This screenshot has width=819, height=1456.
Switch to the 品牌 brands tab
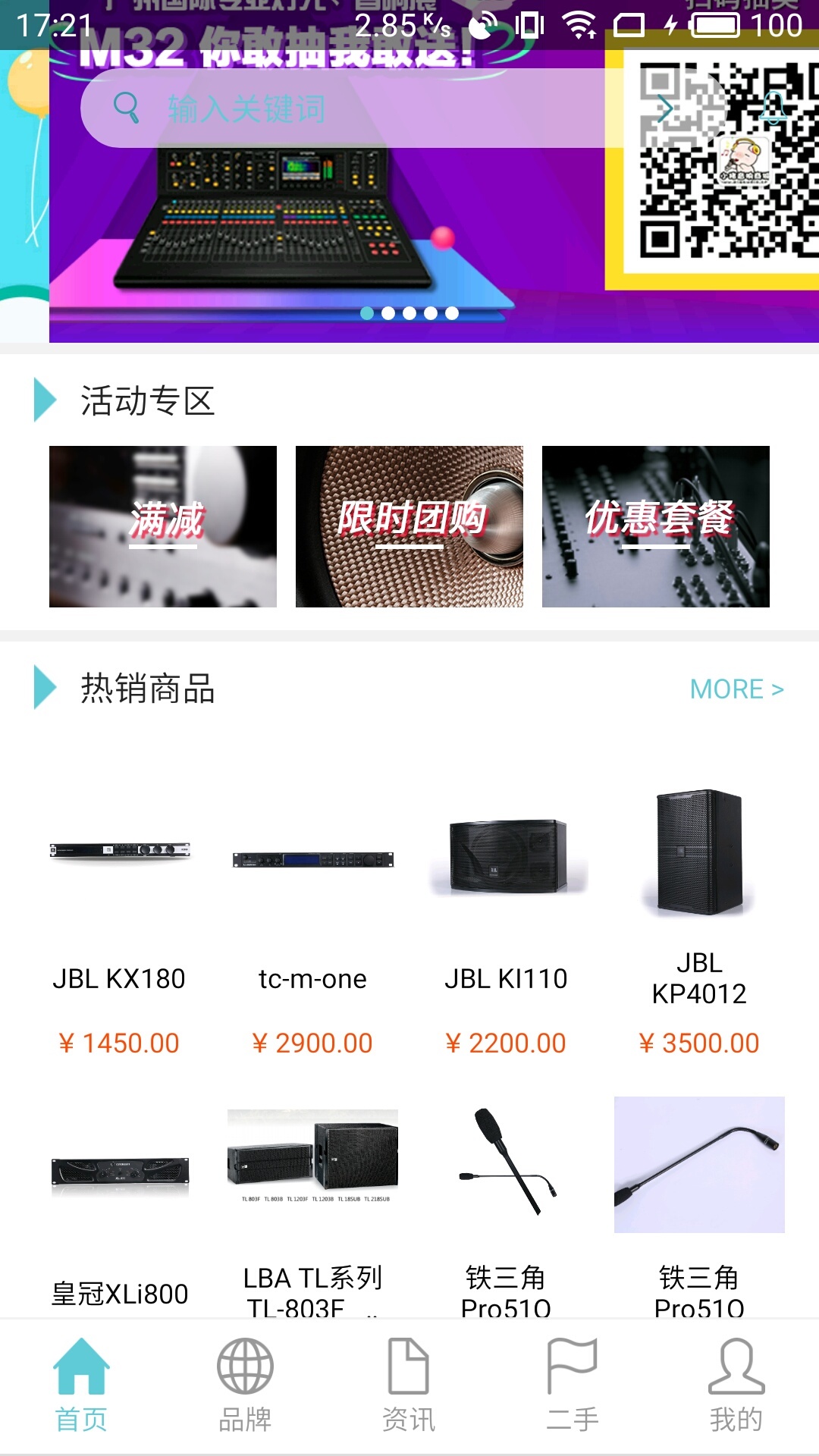245,1384
